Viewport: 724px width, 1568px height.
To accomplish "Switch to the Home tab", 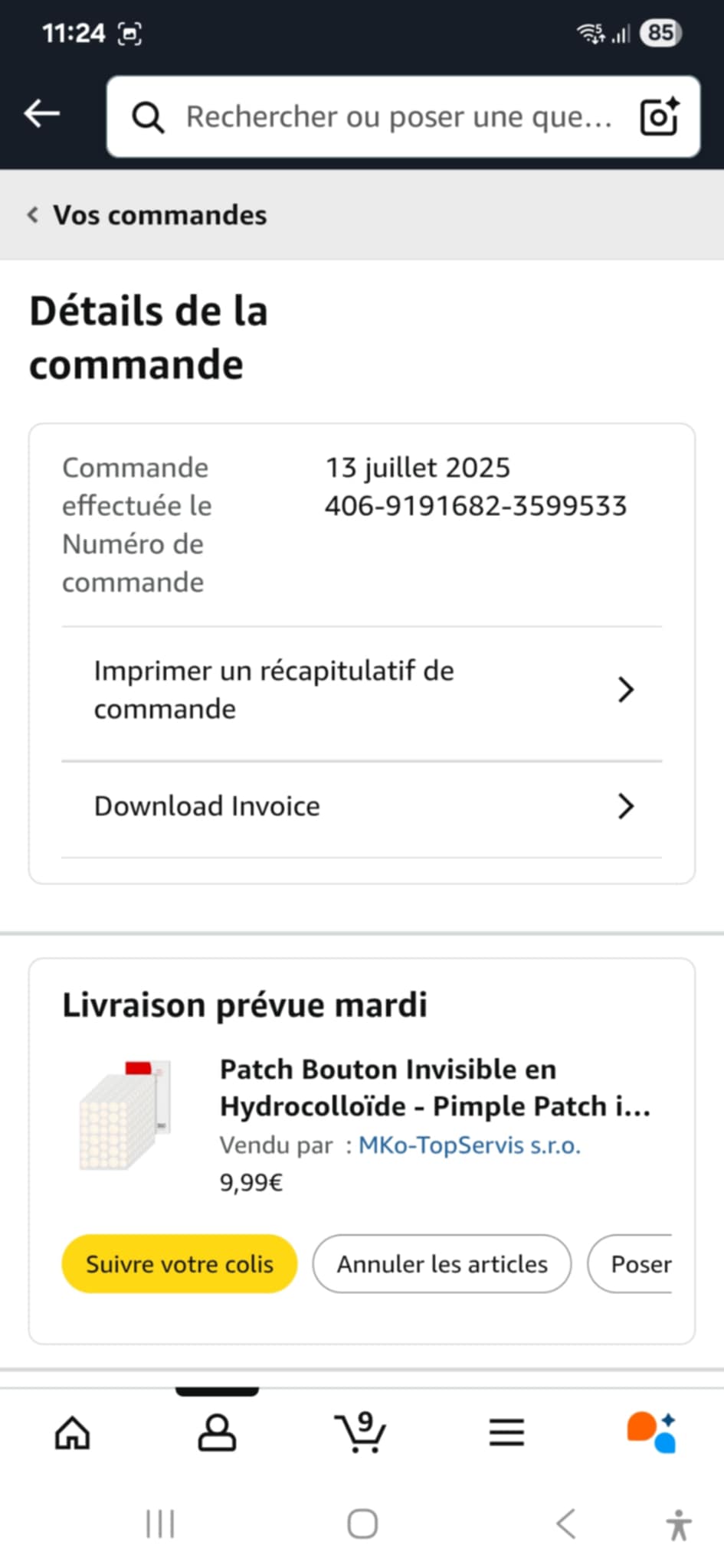I will click(x=73, y=1432).
